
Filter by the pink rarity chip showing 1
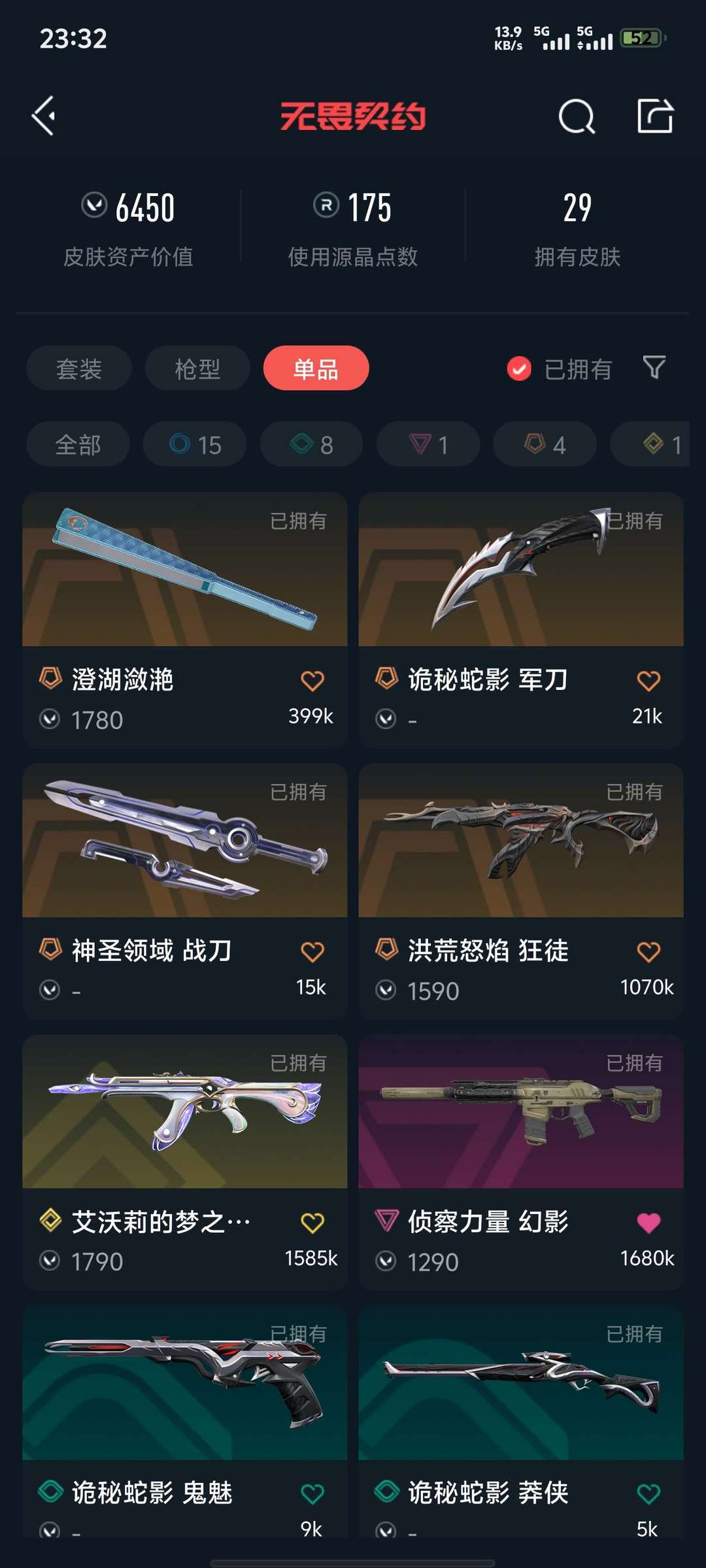[x=428, y=444]
